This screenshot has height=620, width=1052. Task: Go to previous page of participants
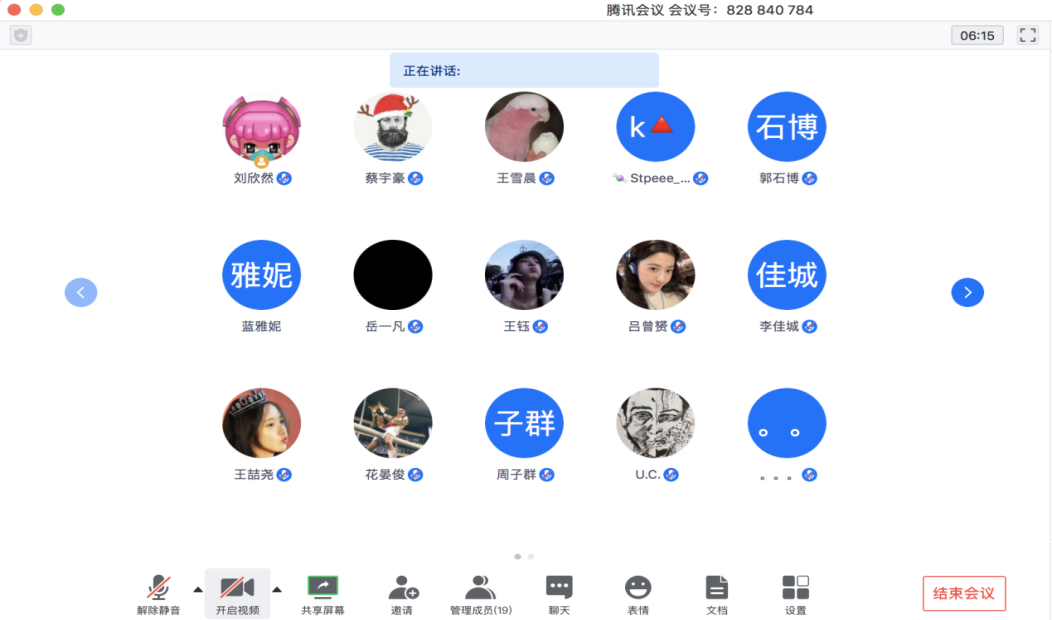(81, 292)
